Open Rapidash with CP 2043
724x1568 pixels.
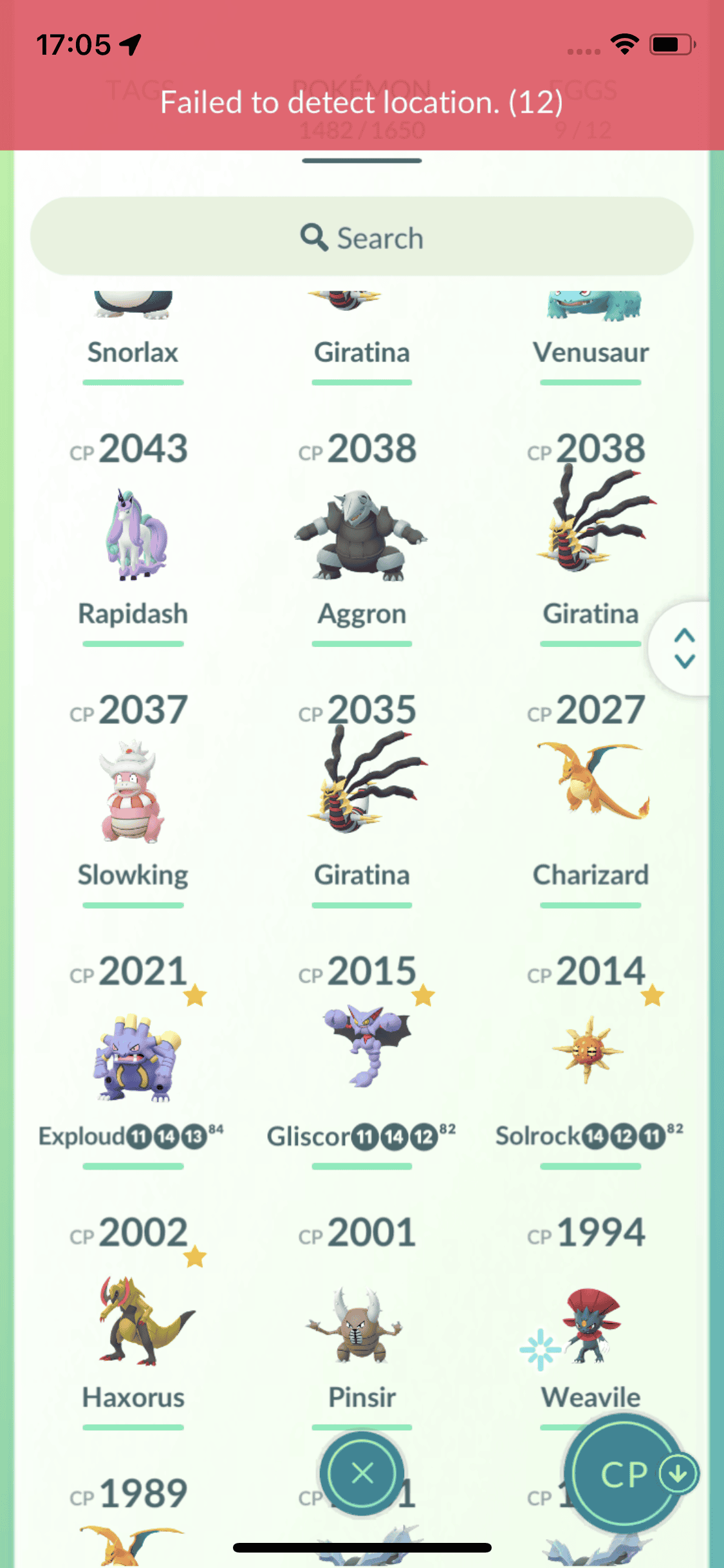pyautogui.click(x=133, y=536)
